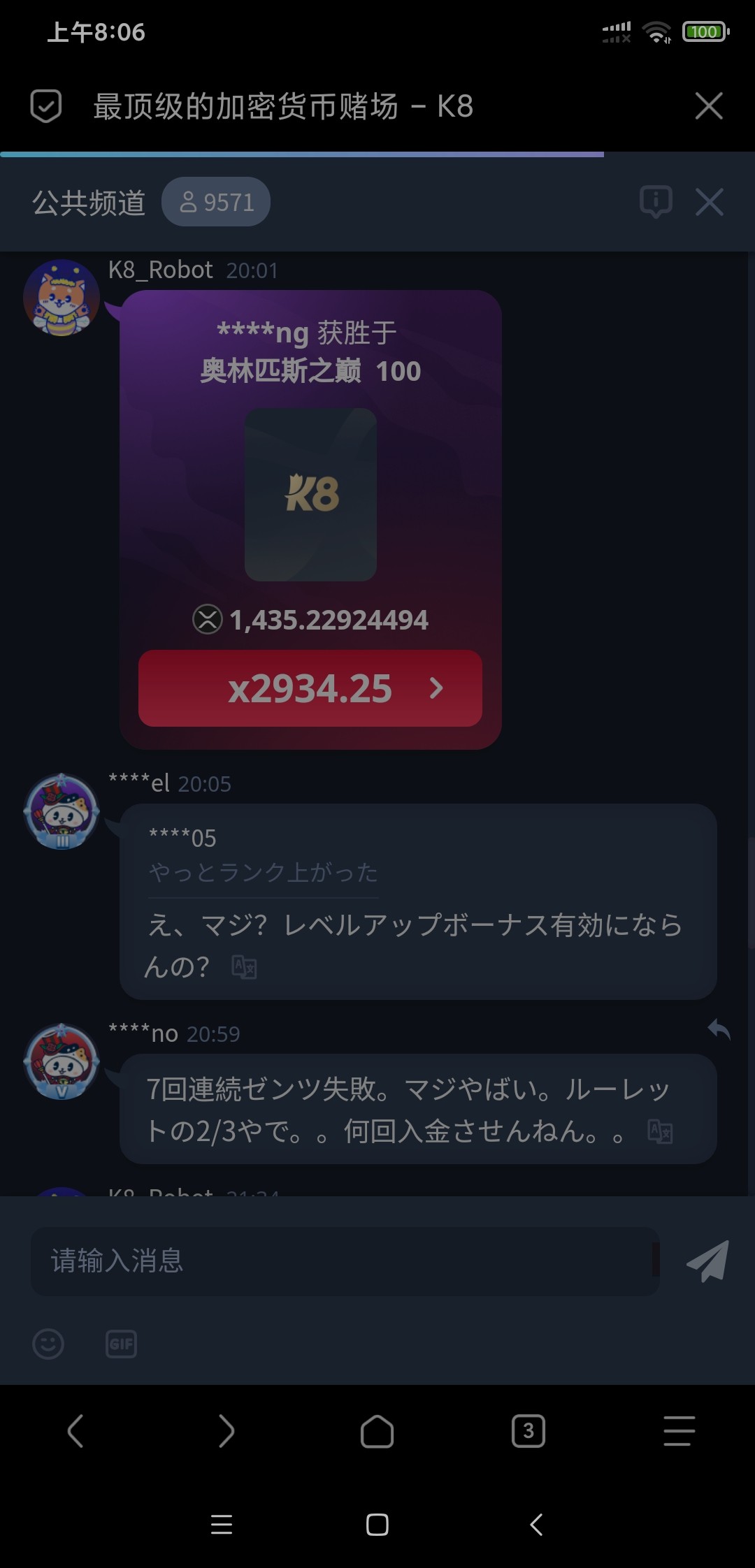Open the site security shield icon
This screenshot has height=1568, width=755.
coord(46,106)
